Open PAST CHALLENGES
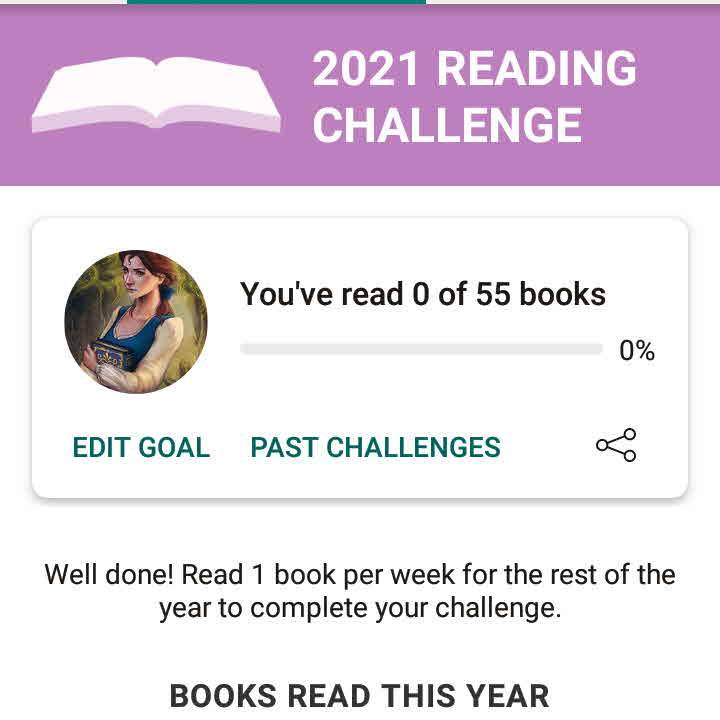Viewport: 720px width, 720px height. click(375, 447)
